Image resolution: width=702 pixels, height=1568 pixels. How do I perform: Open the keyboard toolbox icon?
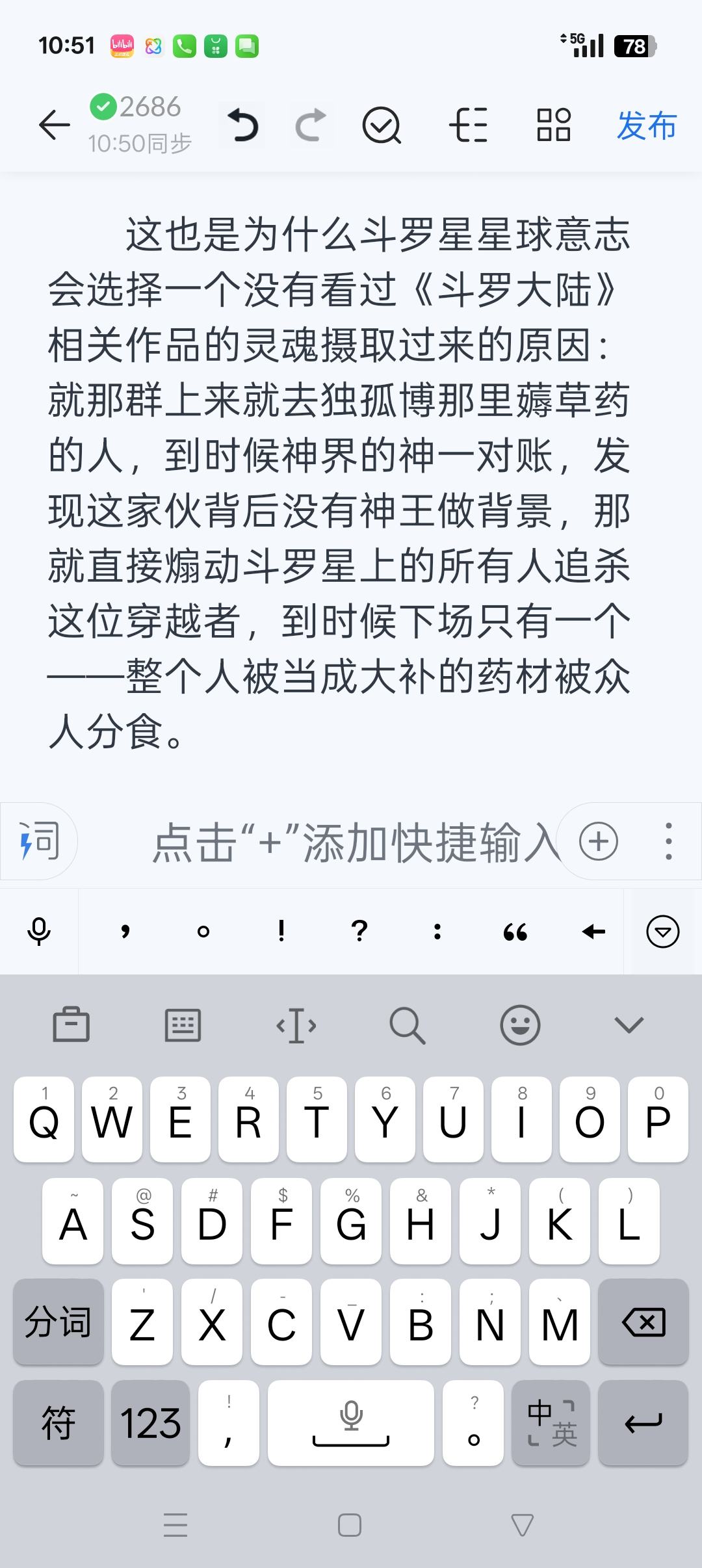[x=71, y=1025]
